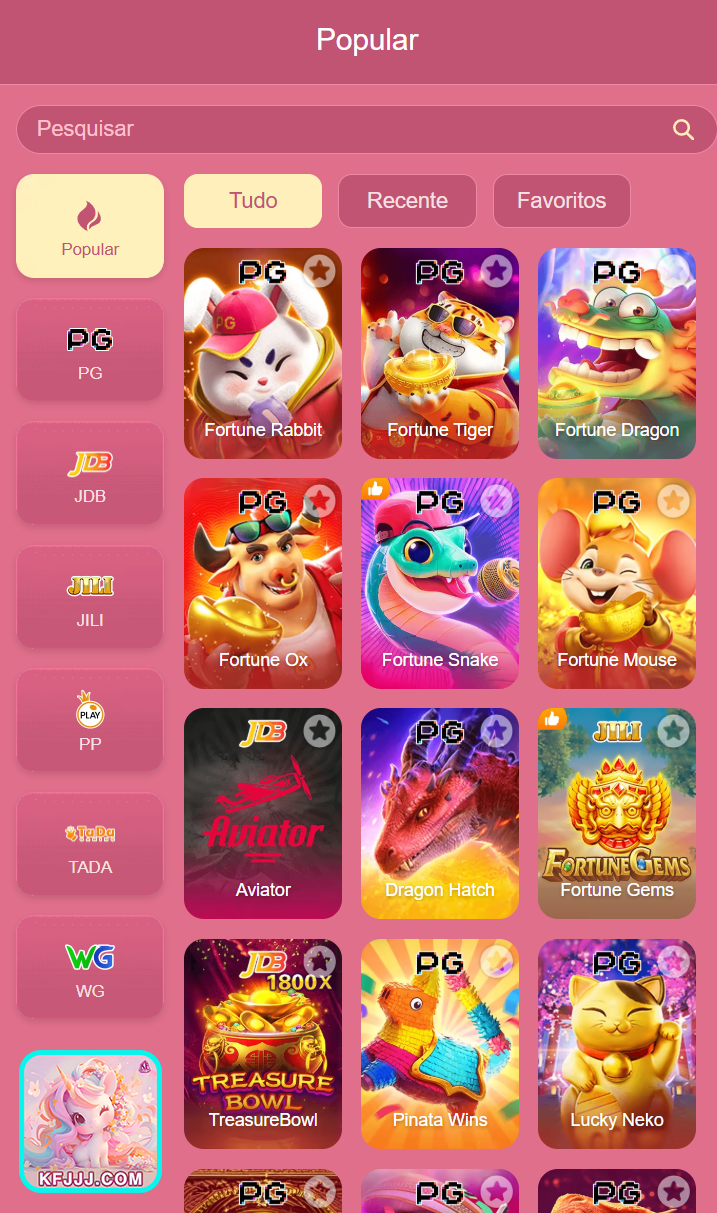717x1213 pixels.
Task: Tap the Pesquisar search field
Action: (340, 129)
